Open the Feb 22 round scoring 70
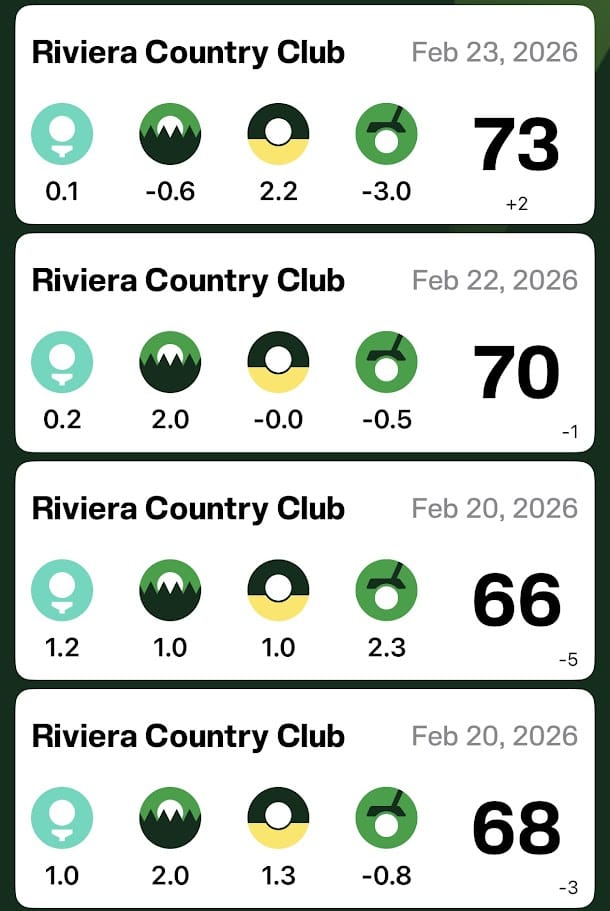Viewport: 610px width, 911px height. 305,343
